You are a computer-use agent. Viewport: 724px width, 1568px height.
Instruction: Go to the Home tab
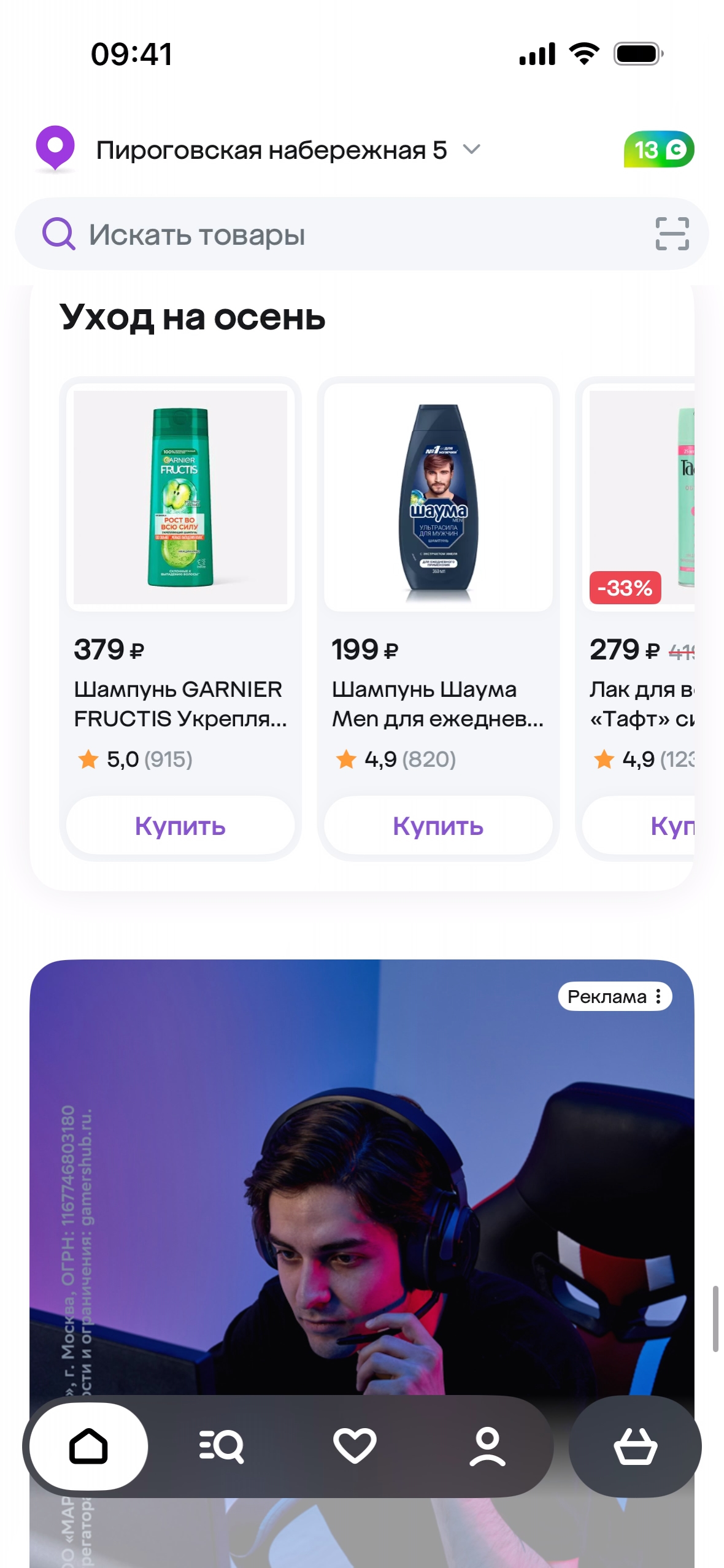point(88,1447)
